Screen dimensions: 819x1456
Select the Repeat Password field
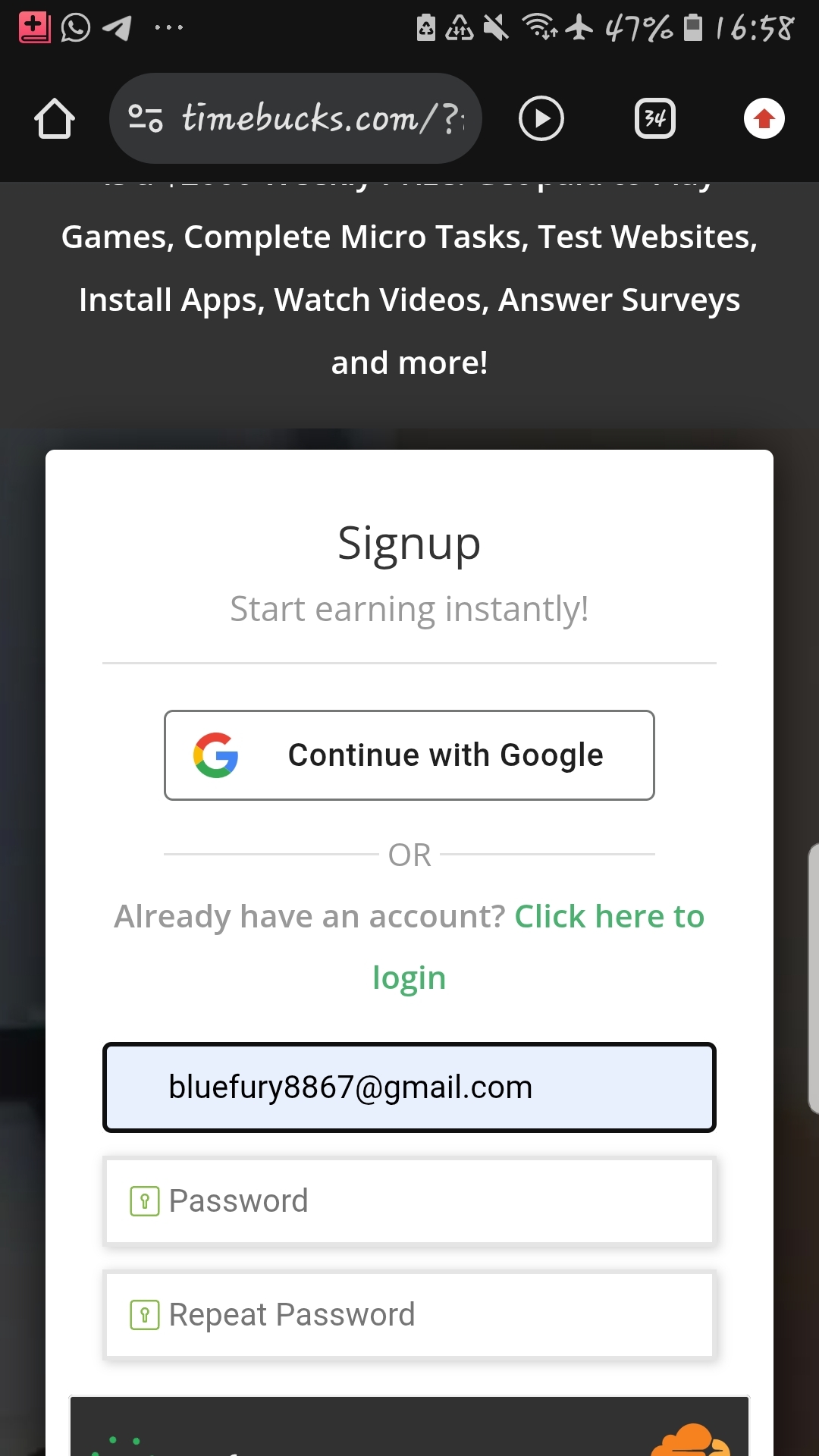(x=409, y=1315)
